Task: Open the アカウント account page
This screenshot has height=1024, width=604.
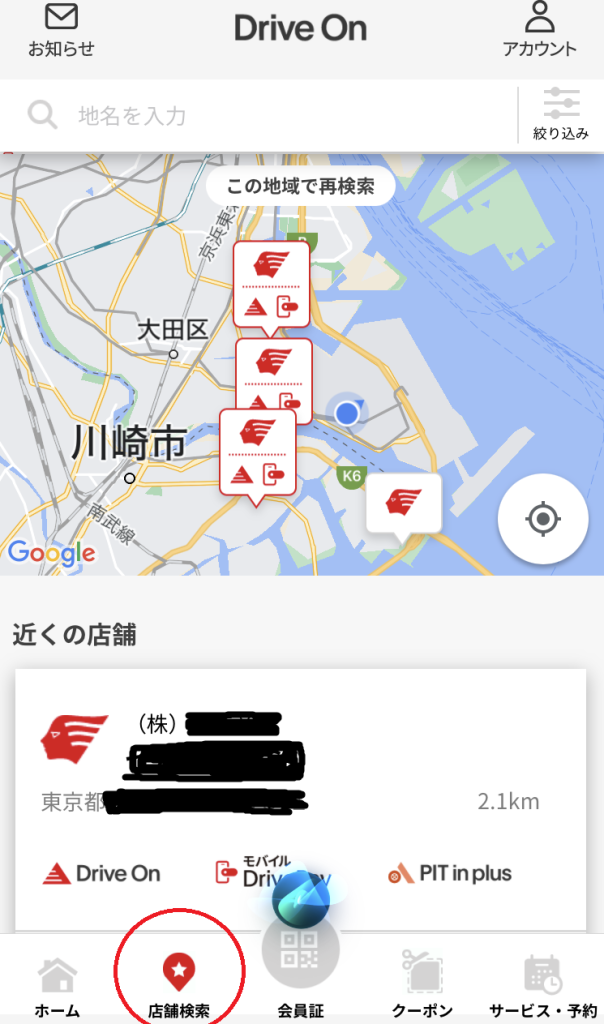Action: [539, 30]
